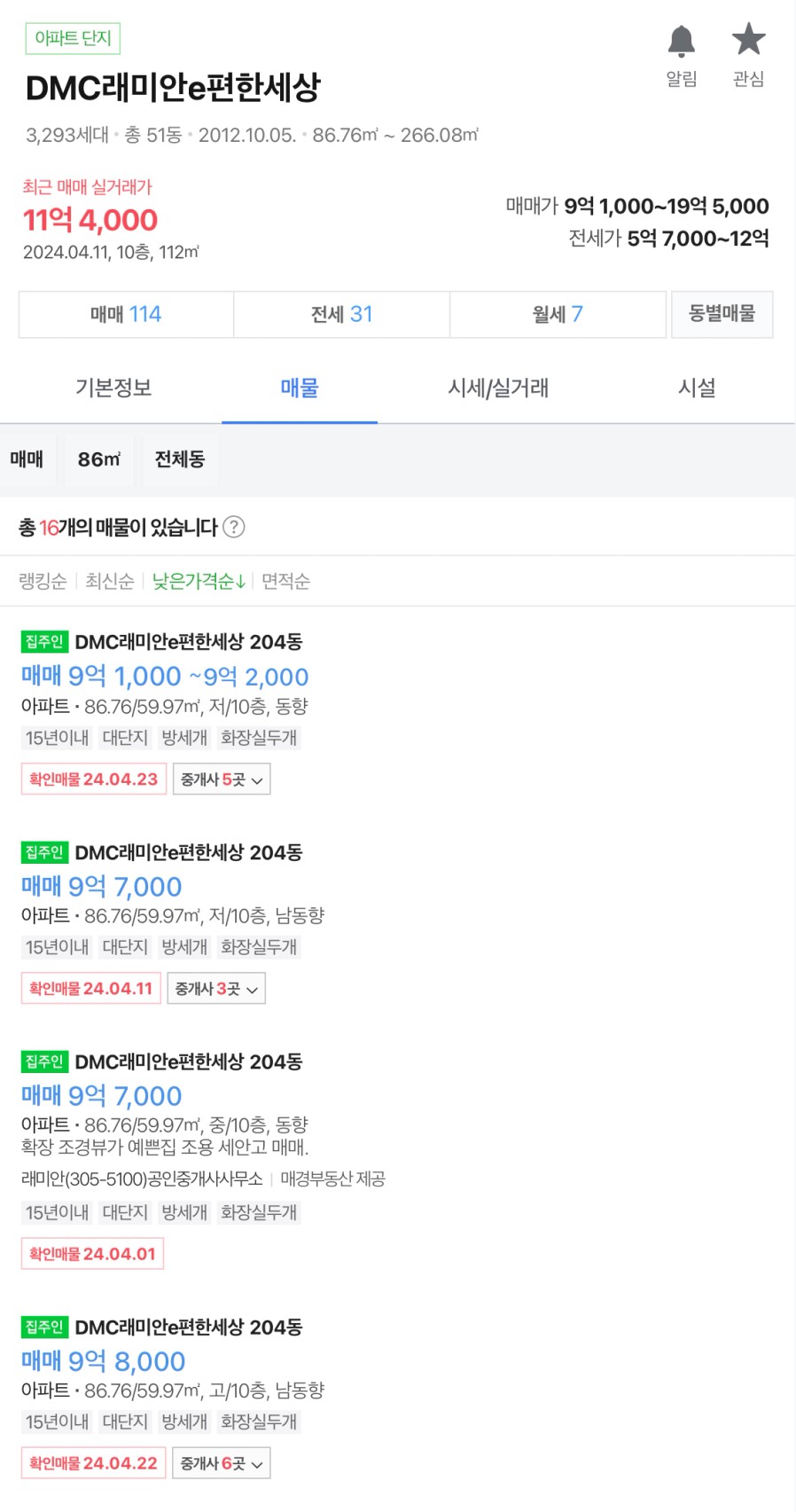Open the 9억 8,000 listing
The width and height of the screenshot is (796, 1512).
(103, 1361)
